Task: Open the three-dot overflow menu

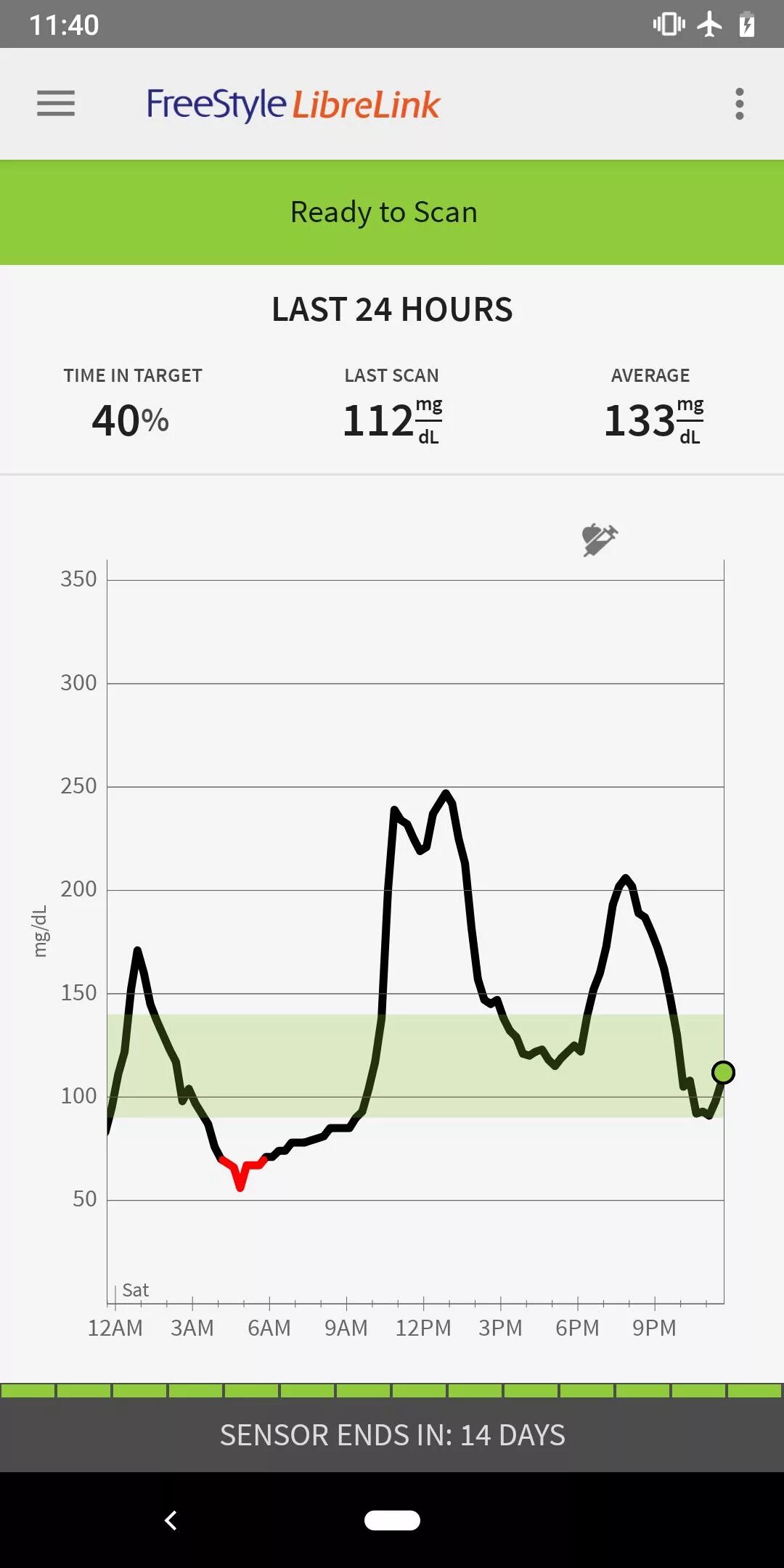Action: (739, 104)
